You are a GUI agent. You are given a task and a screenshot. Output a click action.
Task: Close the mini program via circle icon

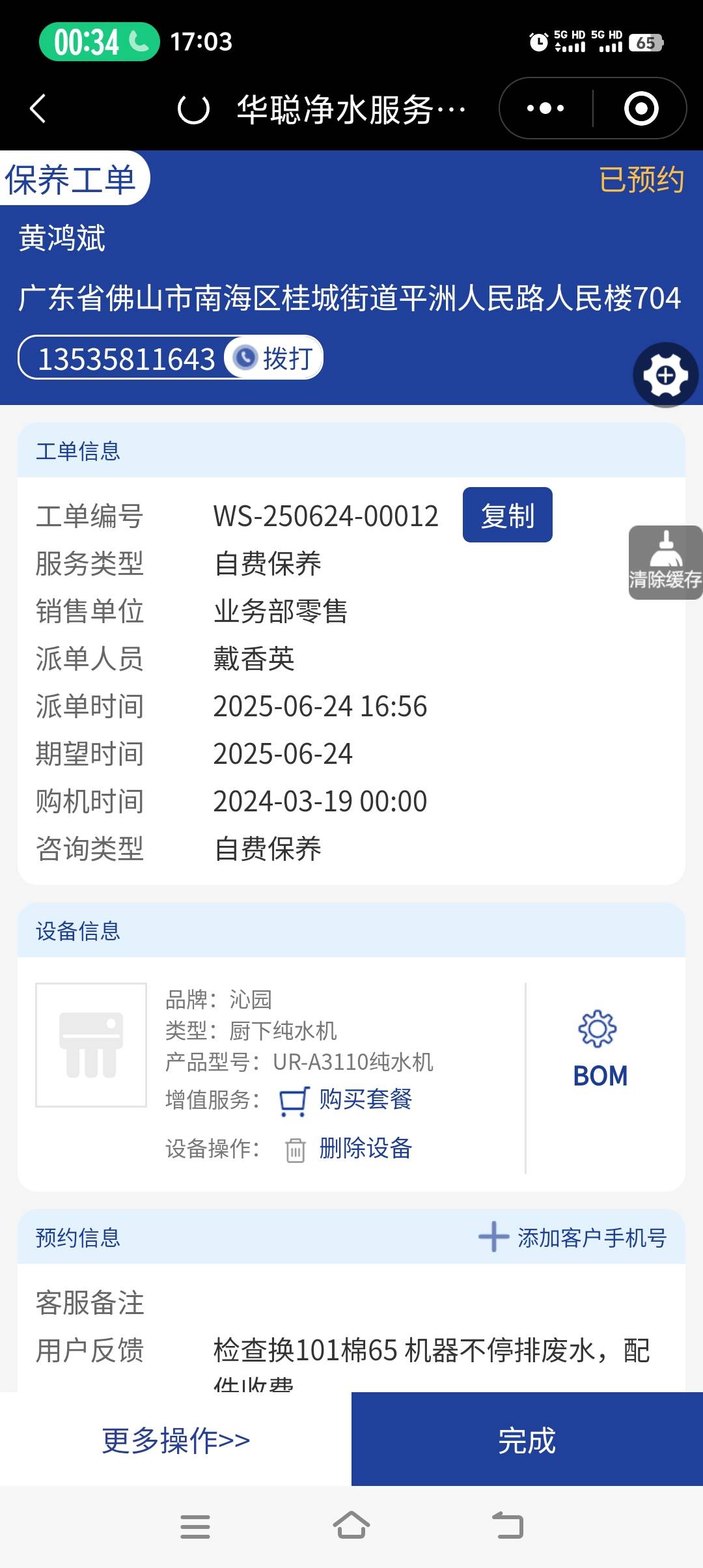point(641,108)
